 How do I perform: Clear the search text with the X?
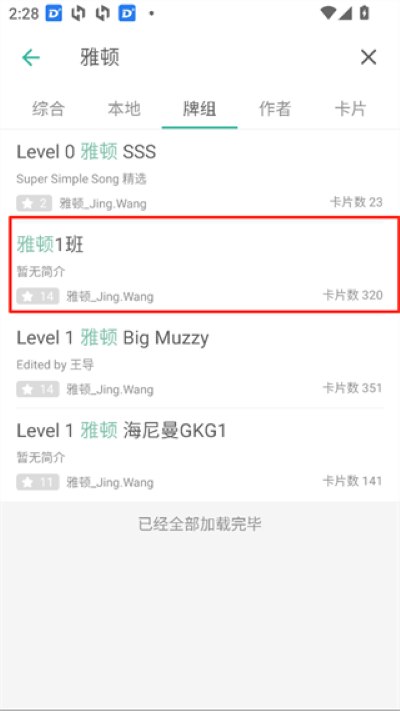click(368, 58)
